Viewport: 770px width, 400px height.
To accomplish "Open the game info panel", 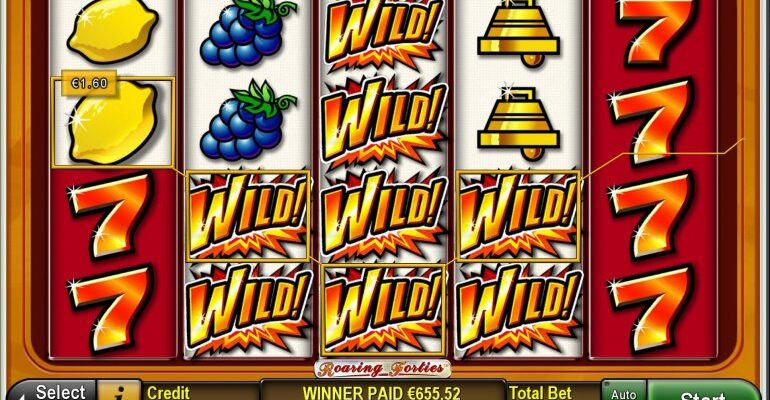I will 119,391.
